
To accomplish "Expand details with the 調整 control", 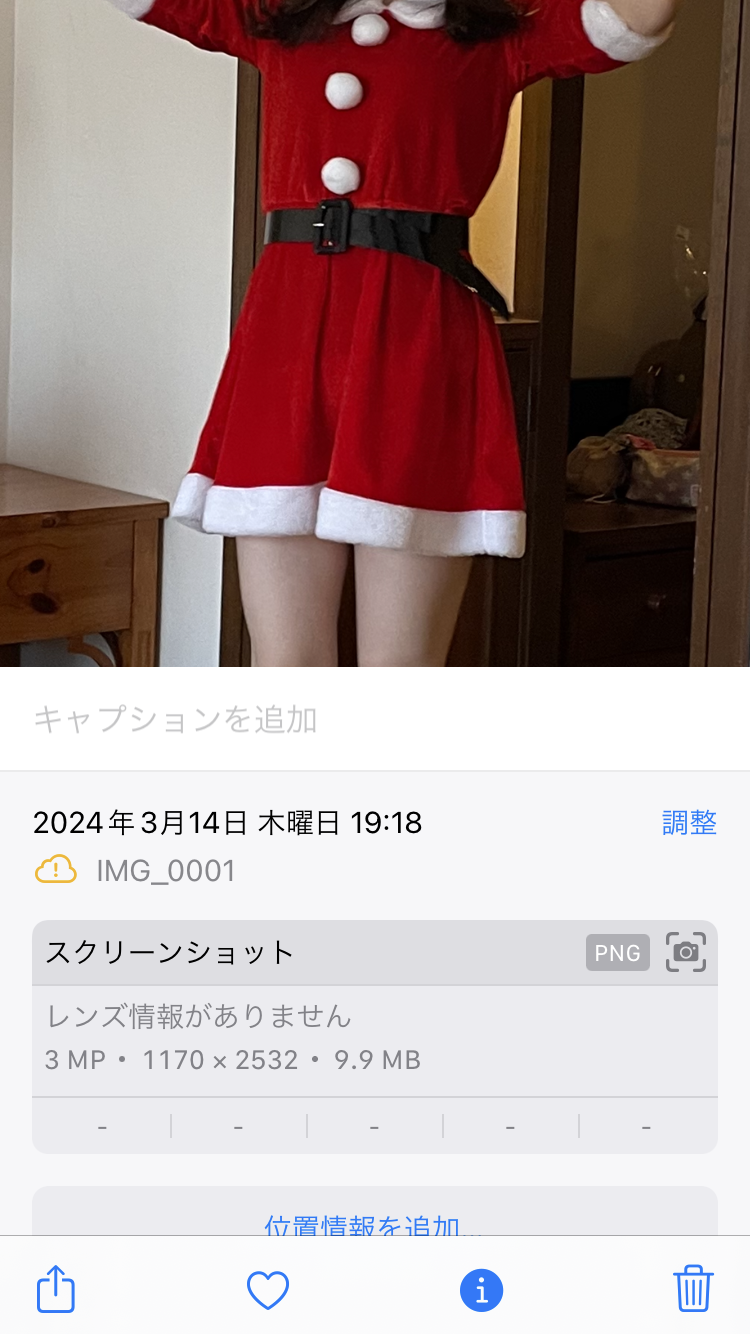I will click(688, 821).
